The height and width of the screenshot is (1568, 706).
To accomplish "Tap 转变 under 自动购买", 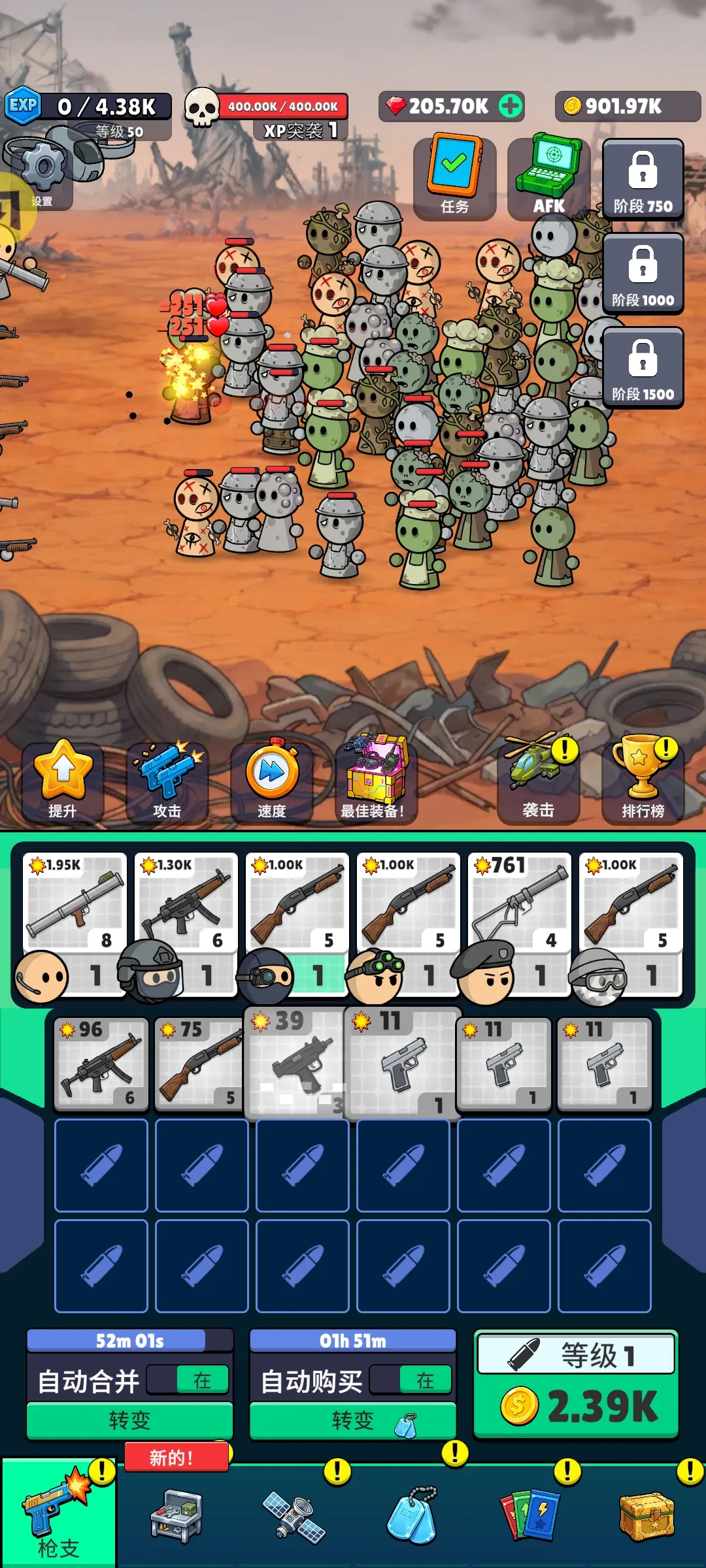I will pyautogui.click(x=352, y=1420).
